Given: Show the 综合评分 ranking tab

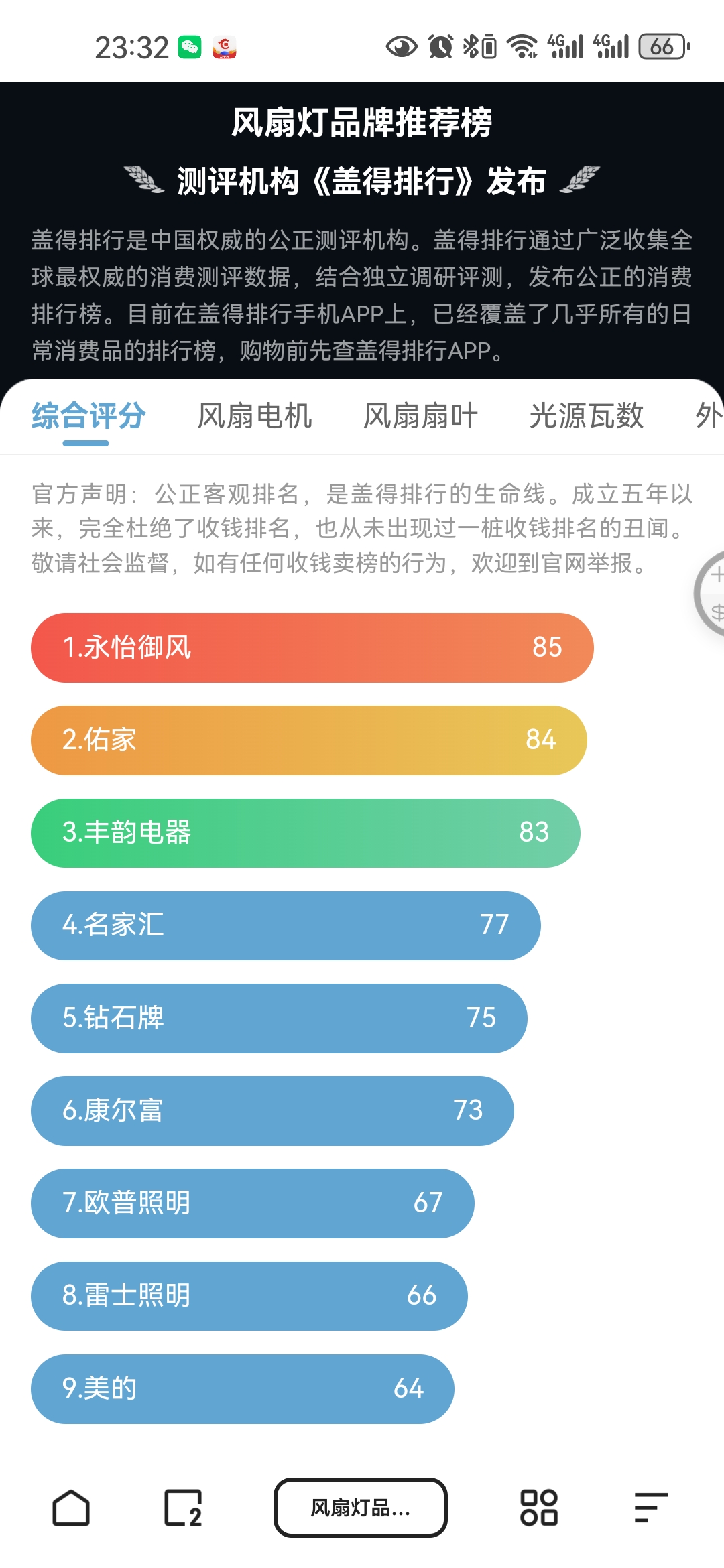Looking at the screenshot, I should point(88,416).
